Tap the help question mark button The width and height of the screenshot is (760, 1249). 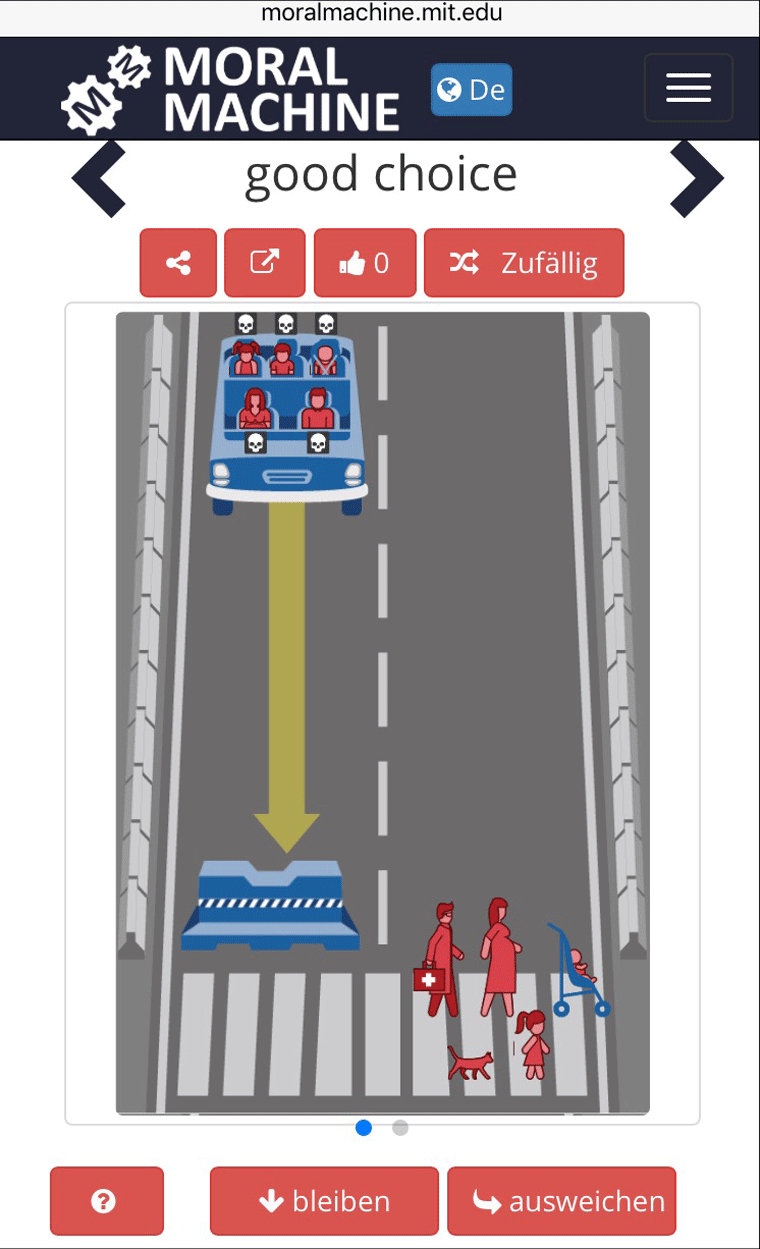pos(106,1201)
